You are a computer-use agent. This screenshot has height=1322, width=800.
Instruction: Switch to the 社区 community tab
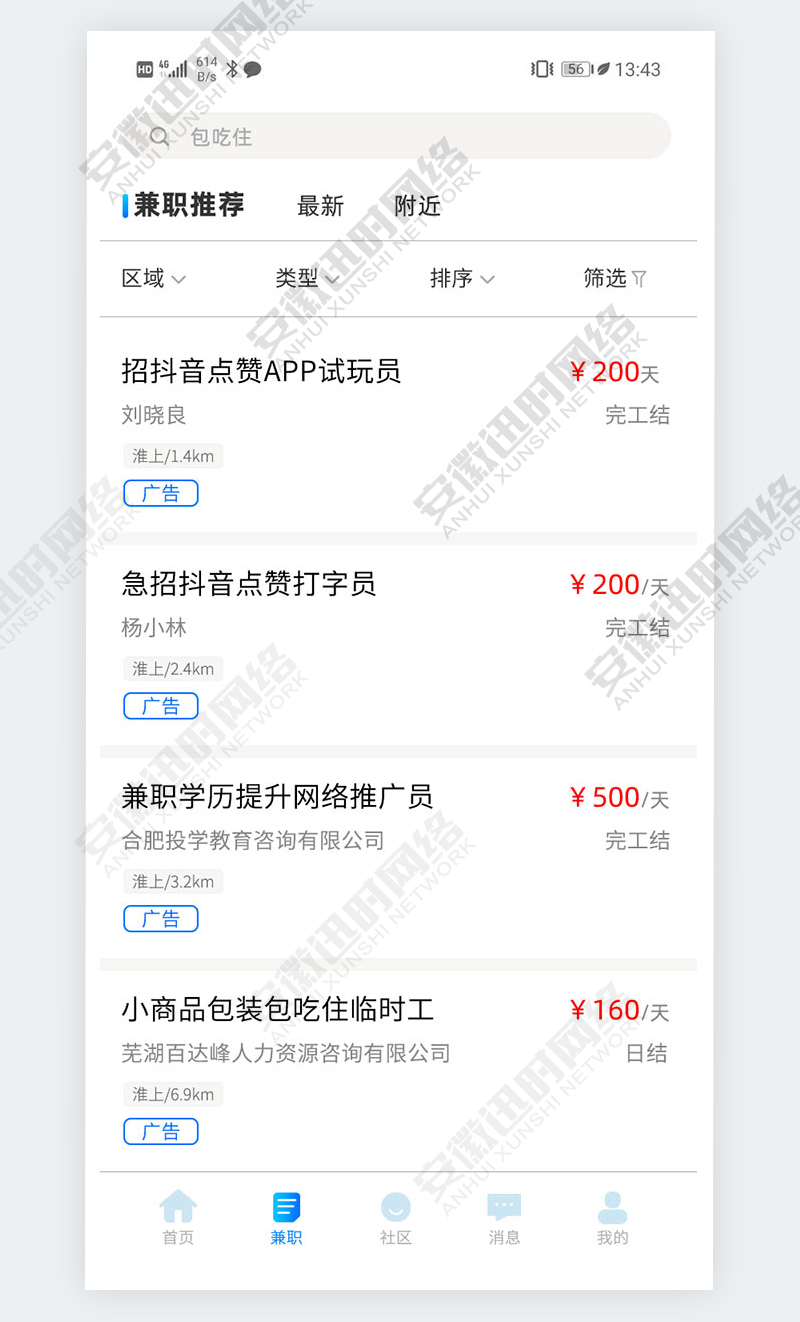pyautogui.click(x=396, y=1217)
